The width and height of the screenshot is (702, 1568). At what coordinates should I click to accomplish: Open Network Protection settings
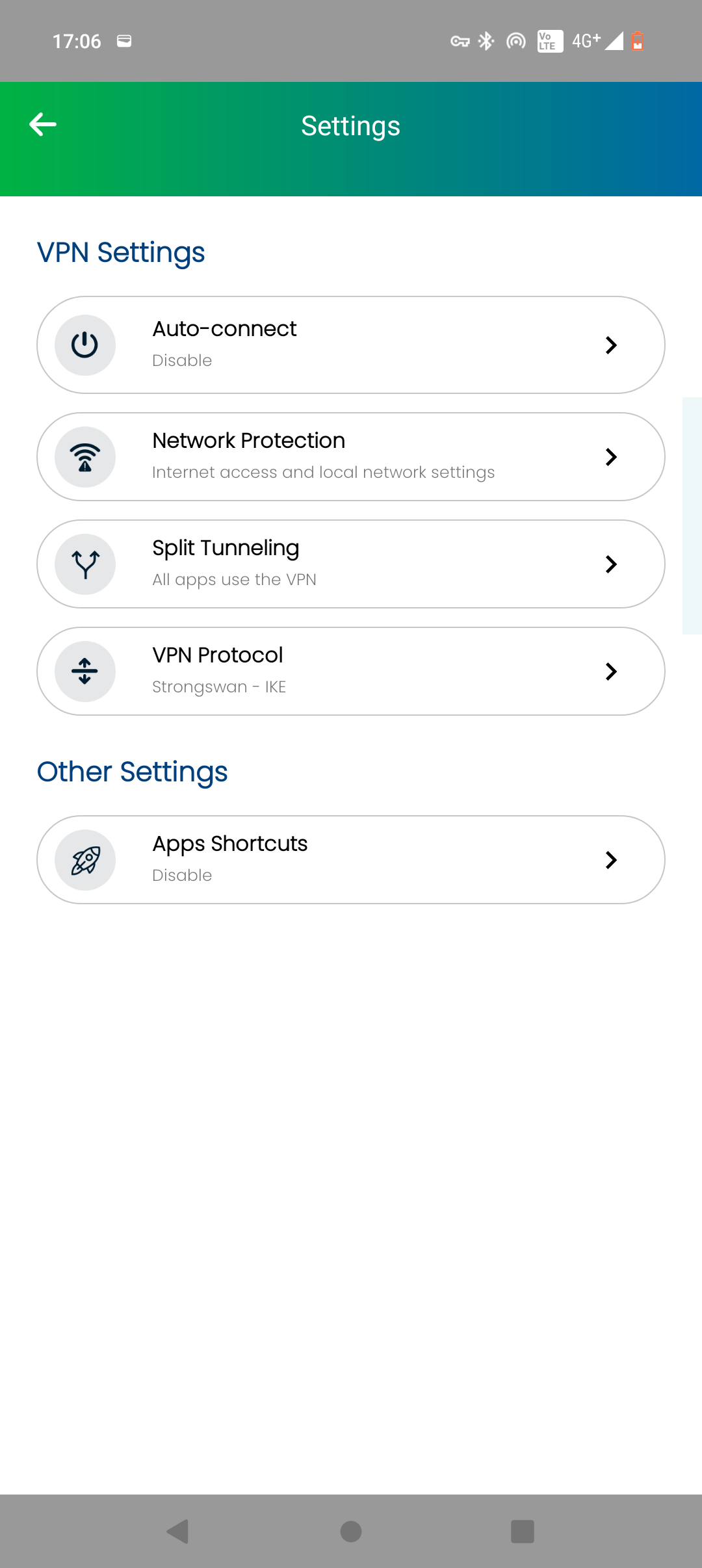pyautogui.click(x=351, y=456)
